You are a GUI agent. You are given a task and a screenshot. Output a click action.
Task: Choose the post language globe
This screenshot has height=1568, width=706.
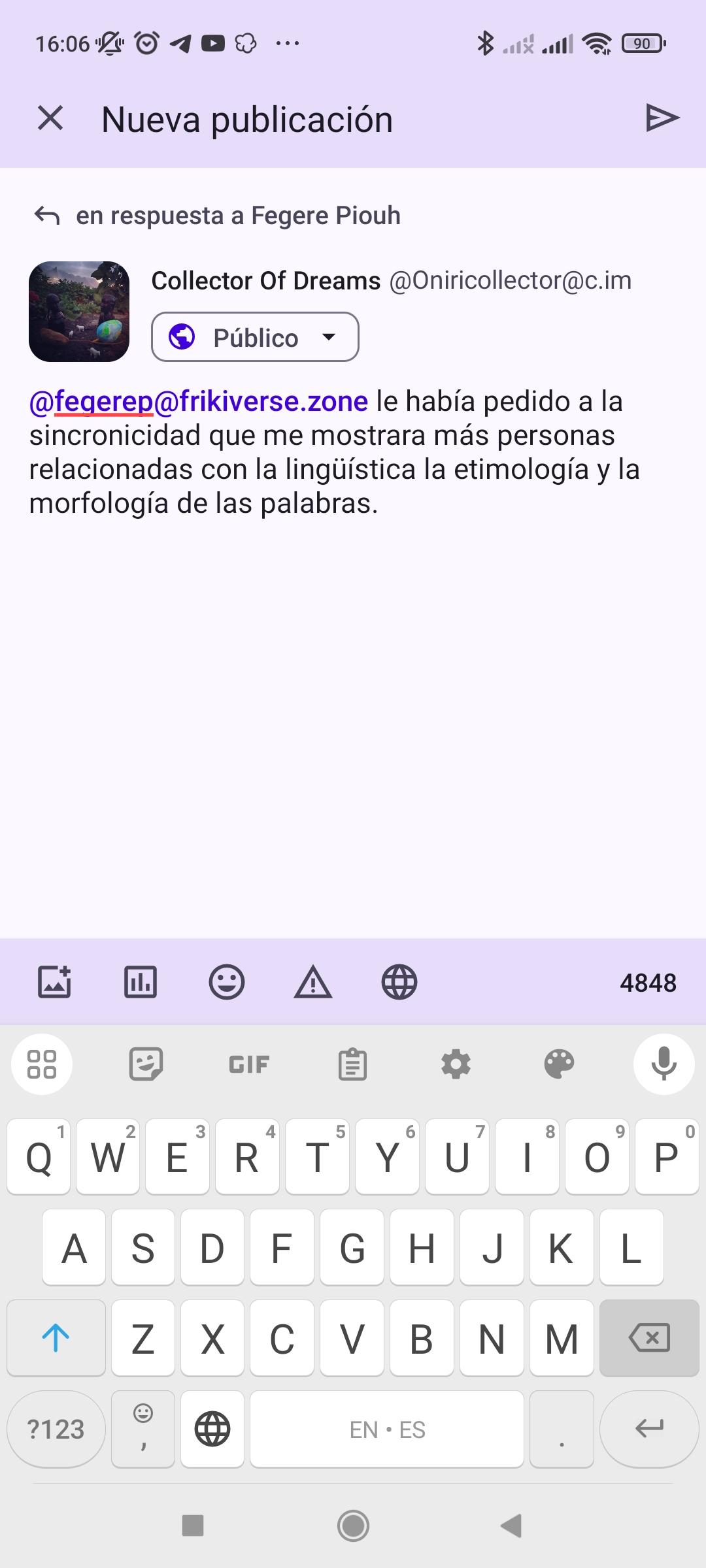pos(399,982)
